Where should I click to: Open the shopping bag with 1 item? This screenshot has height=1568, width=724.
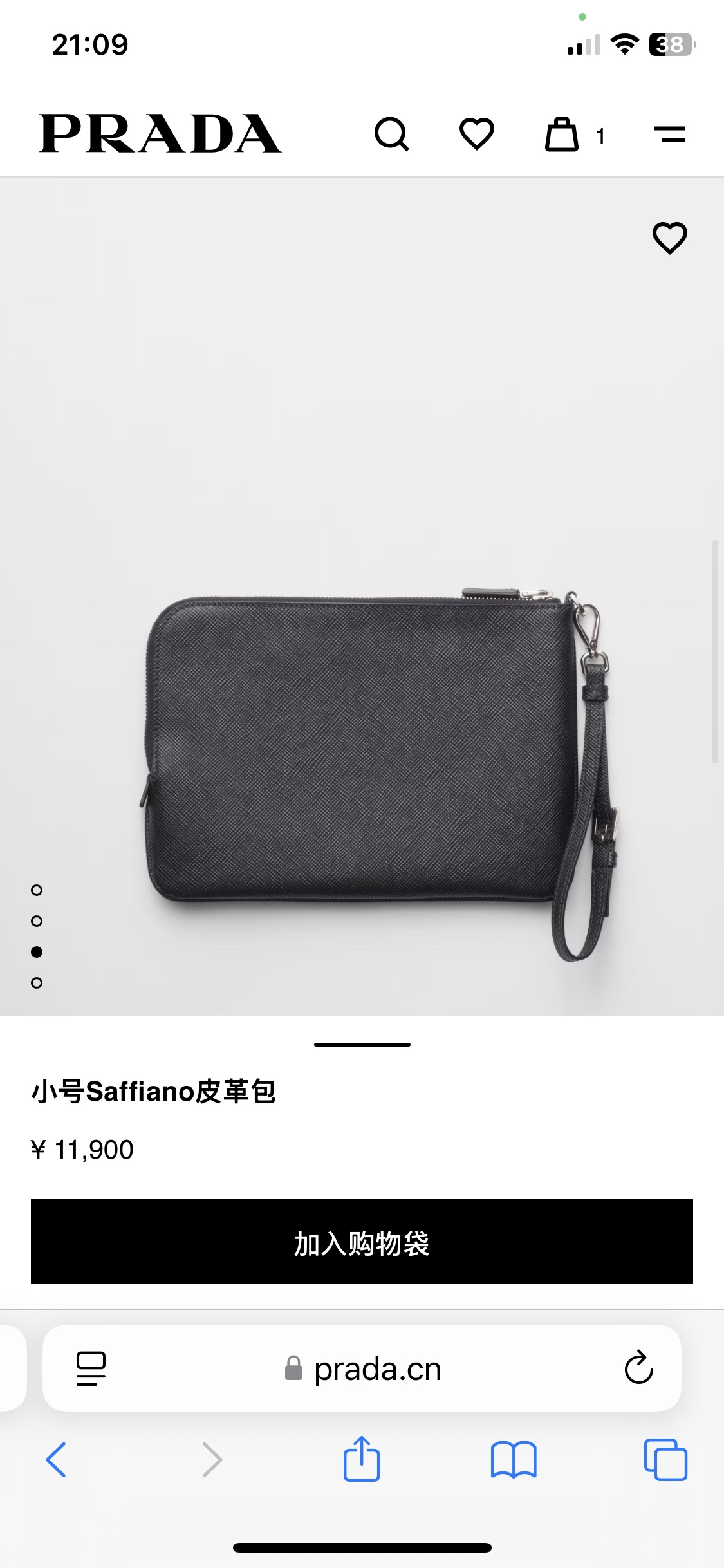[562, 135]
